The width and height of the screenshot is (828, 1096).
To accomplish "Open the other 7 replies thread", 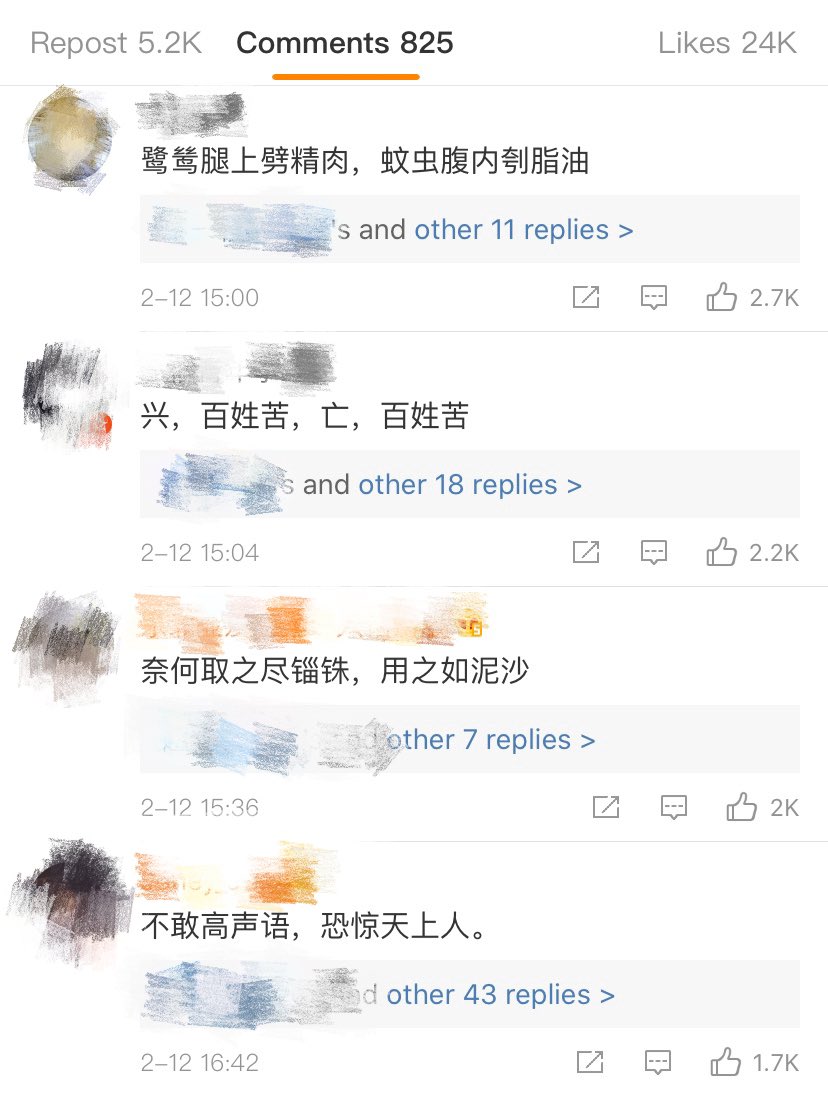I will click(491, 740).
